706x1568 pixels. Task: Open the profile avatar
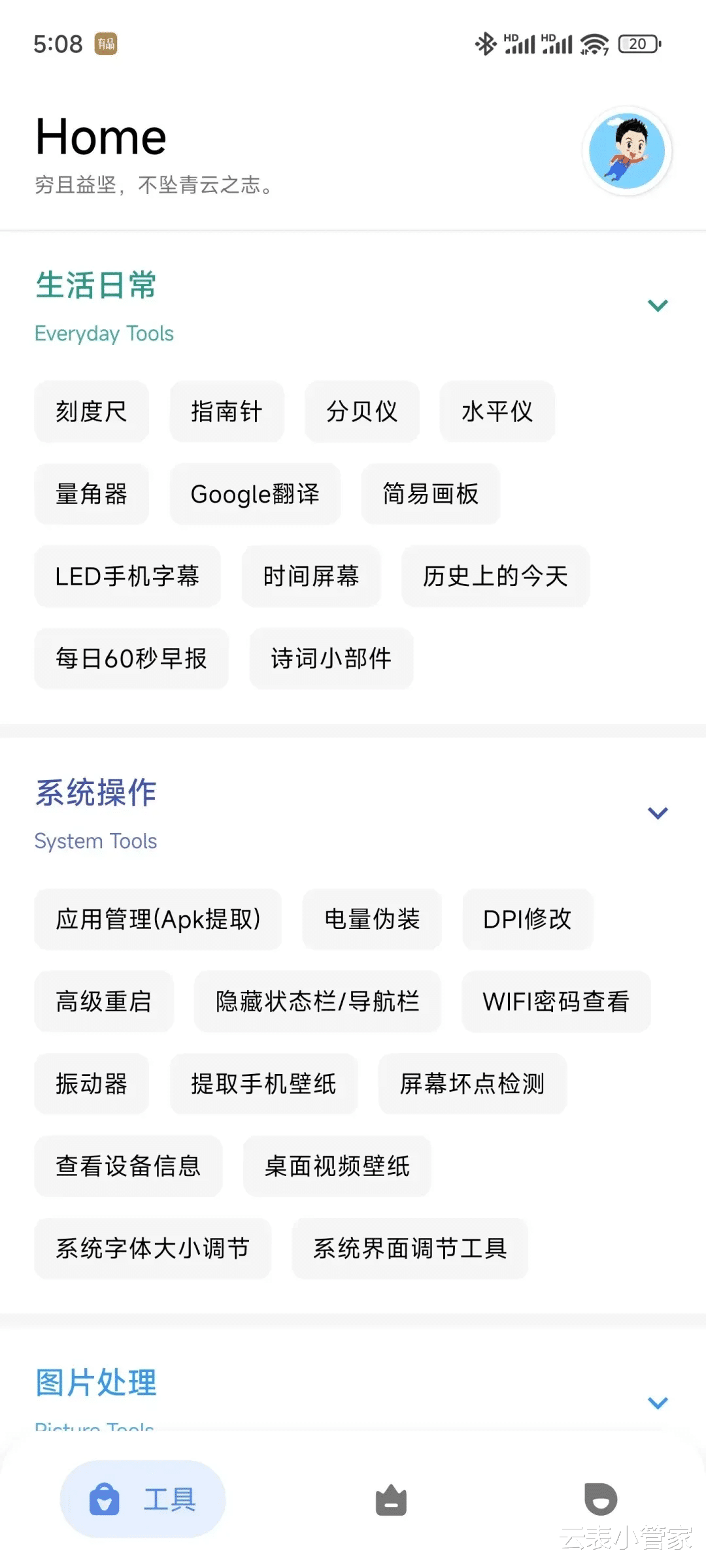click(x=627, y=151)
